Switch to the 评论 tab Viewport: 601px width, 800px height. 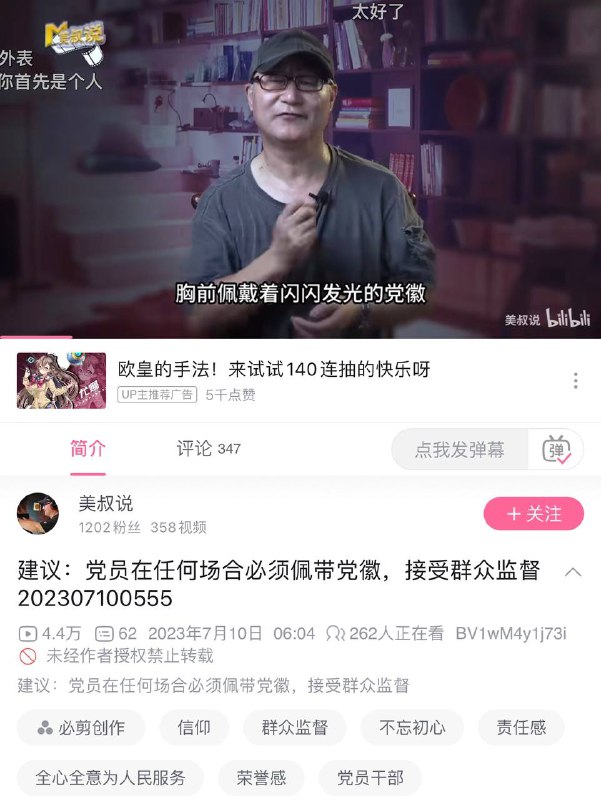point(208,449)
